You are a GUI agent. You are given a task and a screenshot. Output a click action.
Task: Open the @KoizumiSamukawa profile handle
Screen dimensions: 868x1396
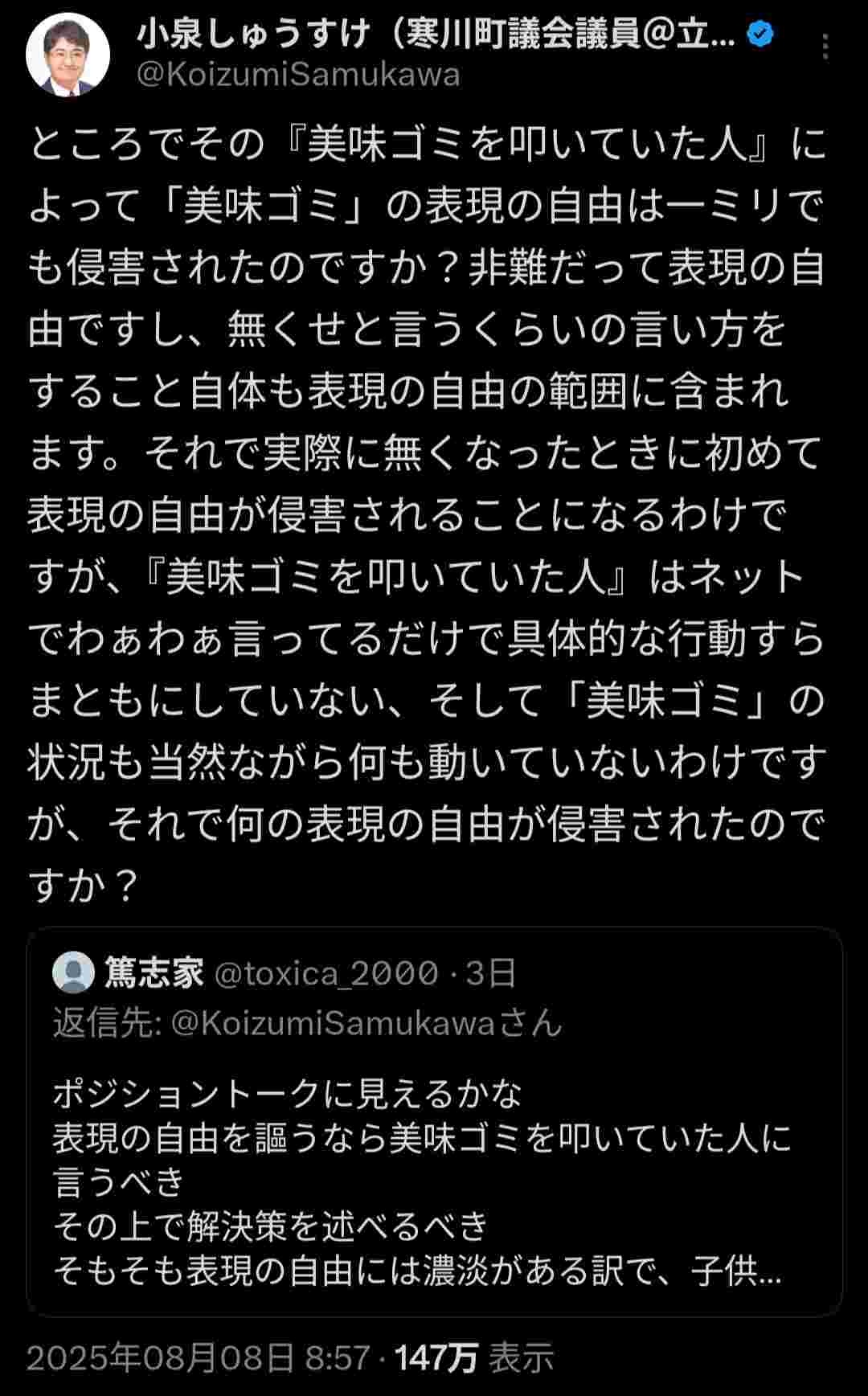coord(298,76)
